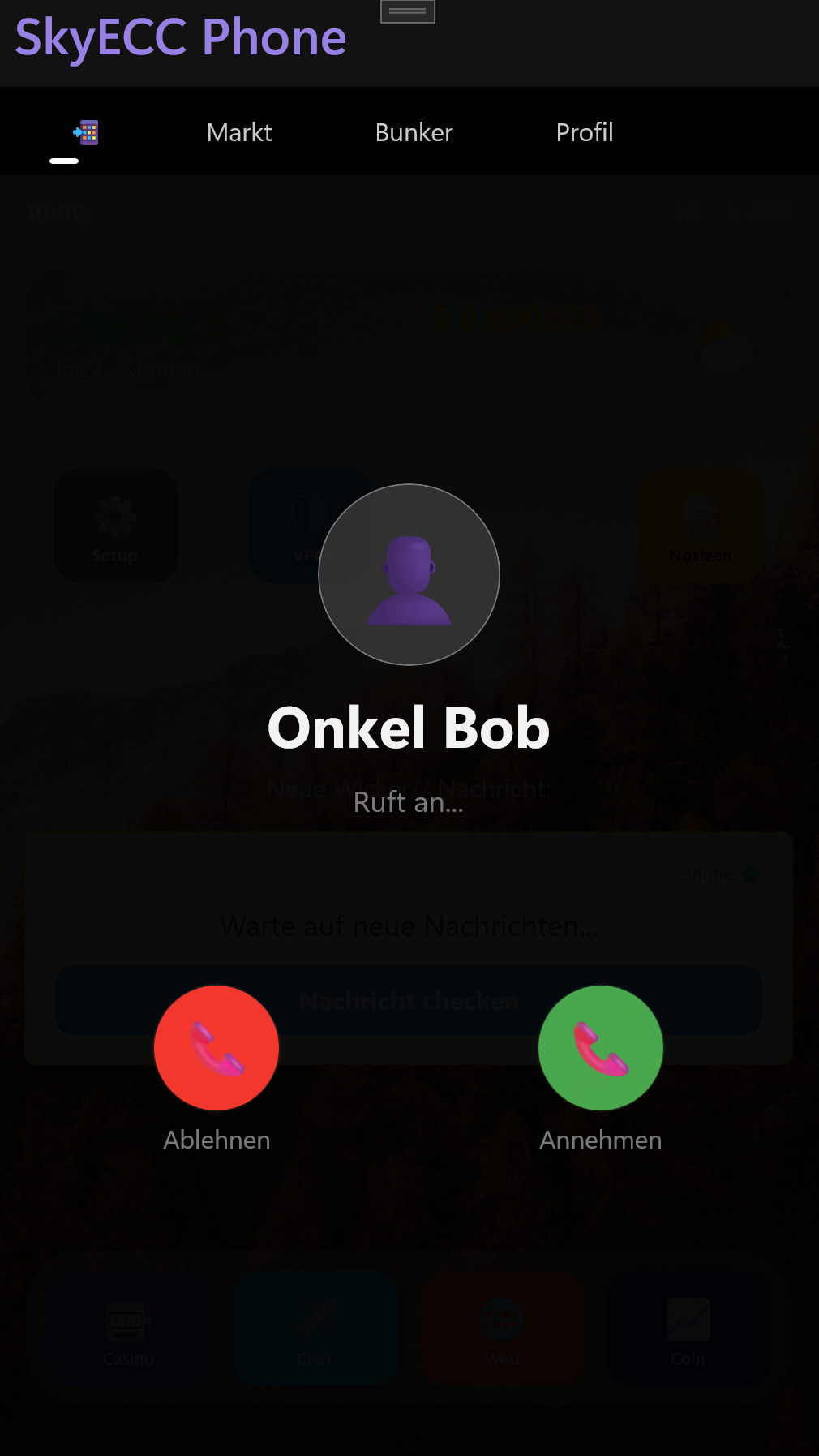Go to the Profil tab
Viewport: 819px width, 1456px height.
pos(584,132)
